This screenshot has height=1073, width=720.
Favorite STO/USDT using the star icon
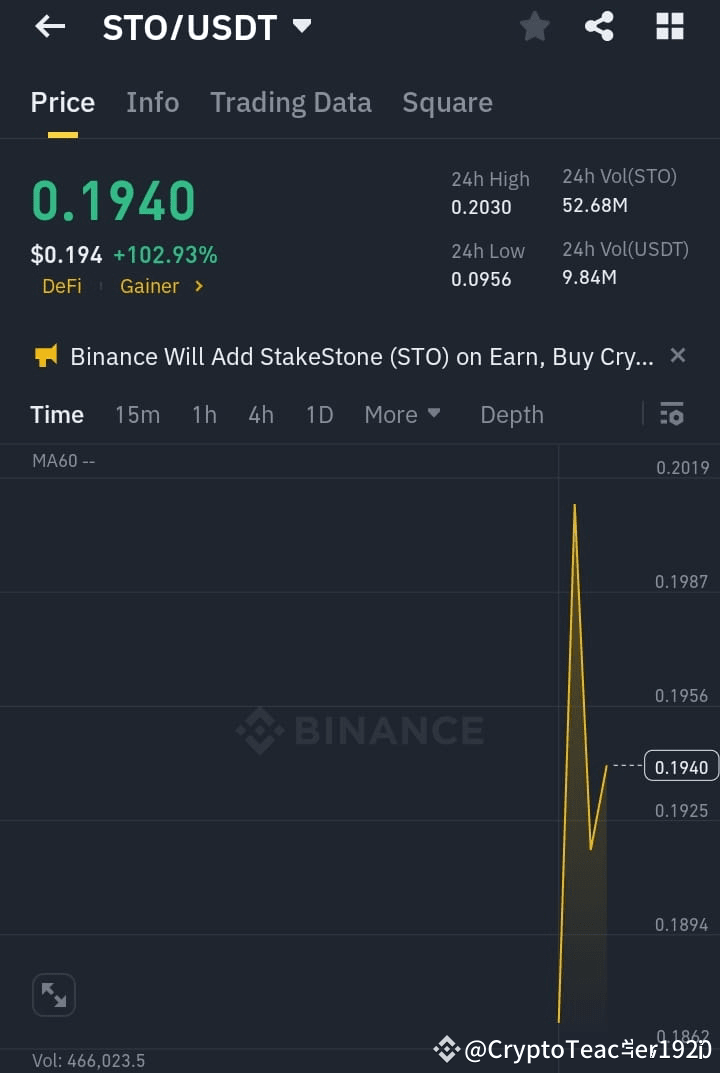(x=534, y=27)
